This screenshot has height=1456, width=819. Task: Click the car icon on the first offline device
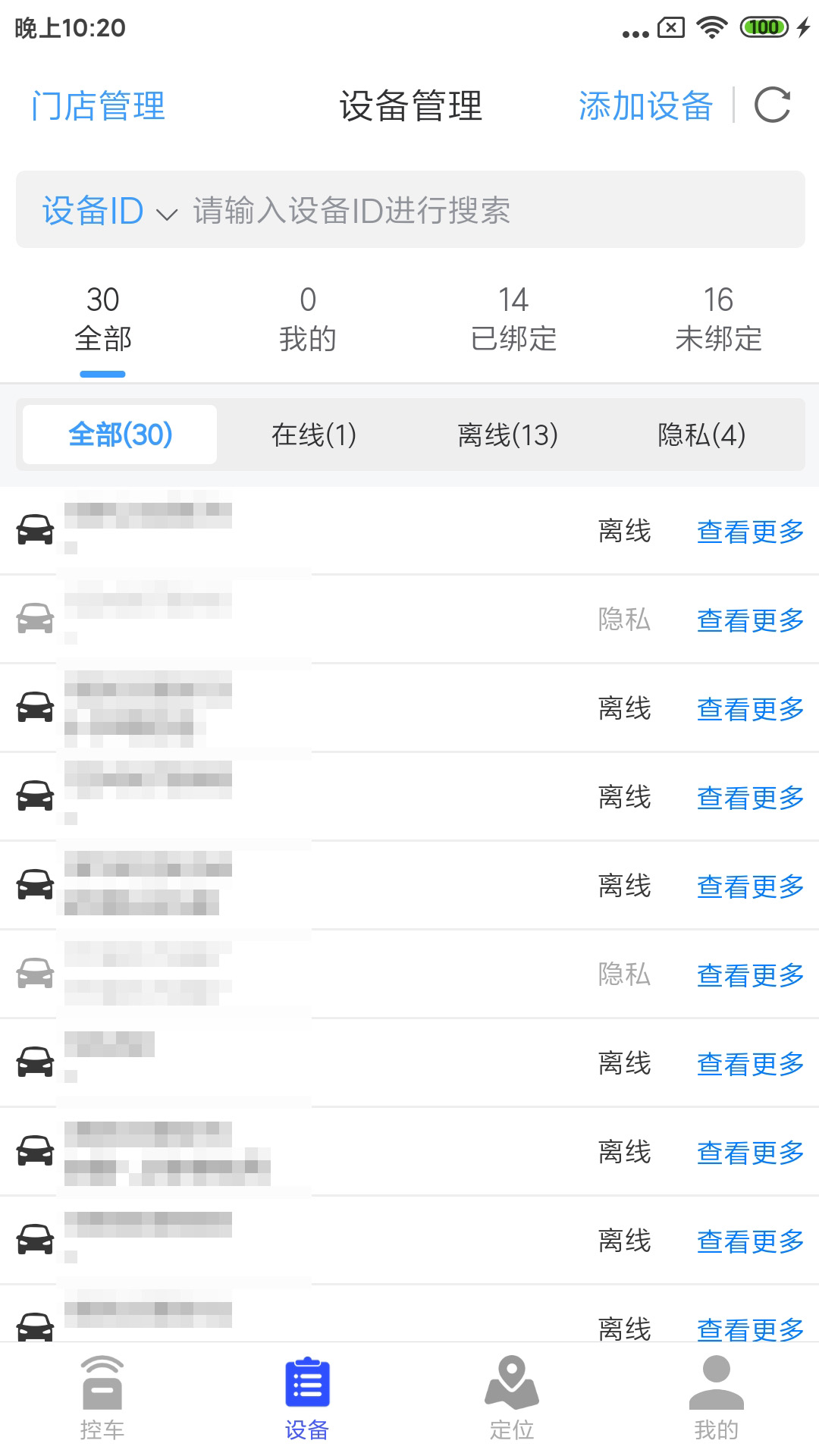[34, 529]
